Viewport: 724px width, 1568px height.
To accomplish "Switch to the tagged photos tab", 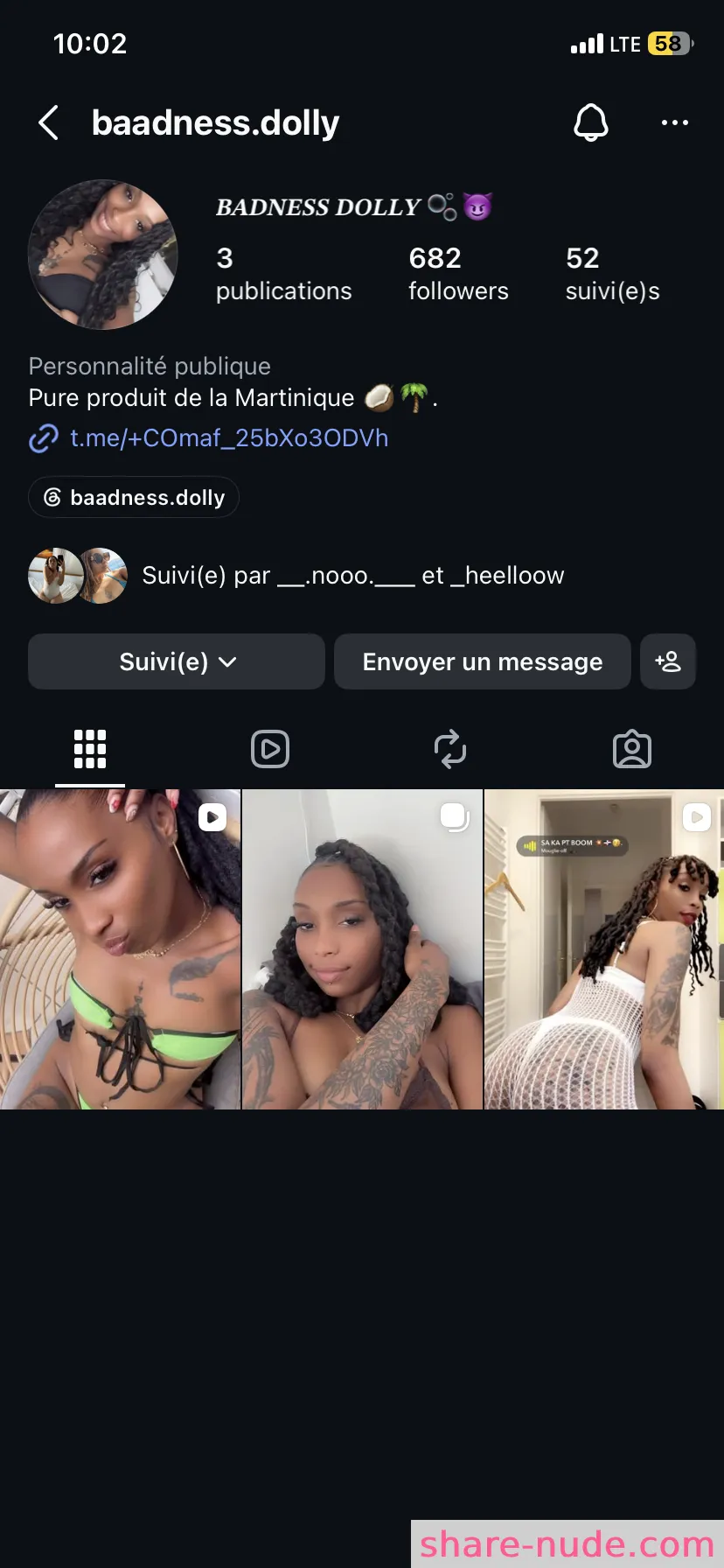I will (x=632, y=750).
